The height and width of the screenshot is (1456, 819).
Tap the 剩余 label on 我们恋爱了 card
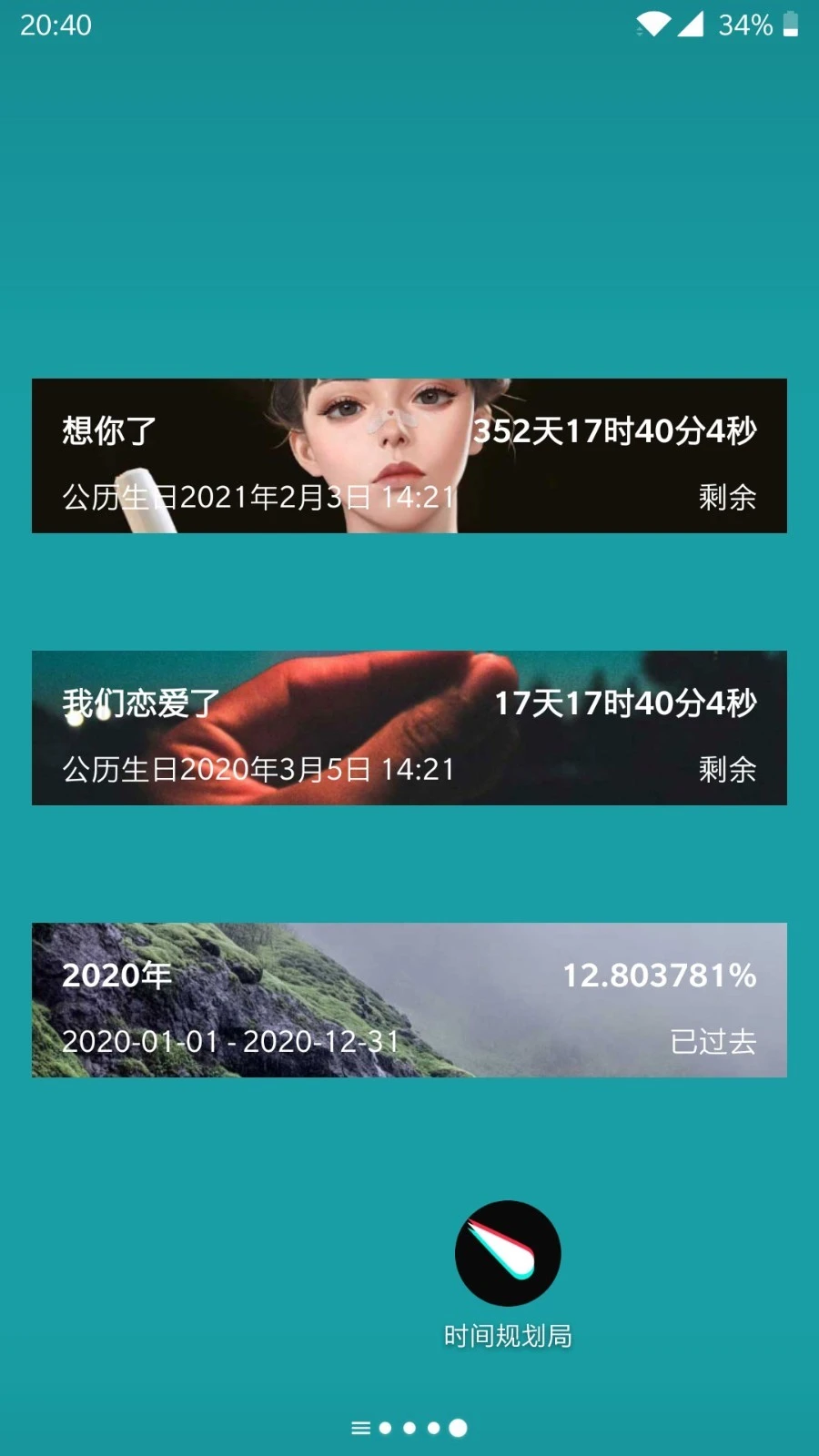point(727,769)
